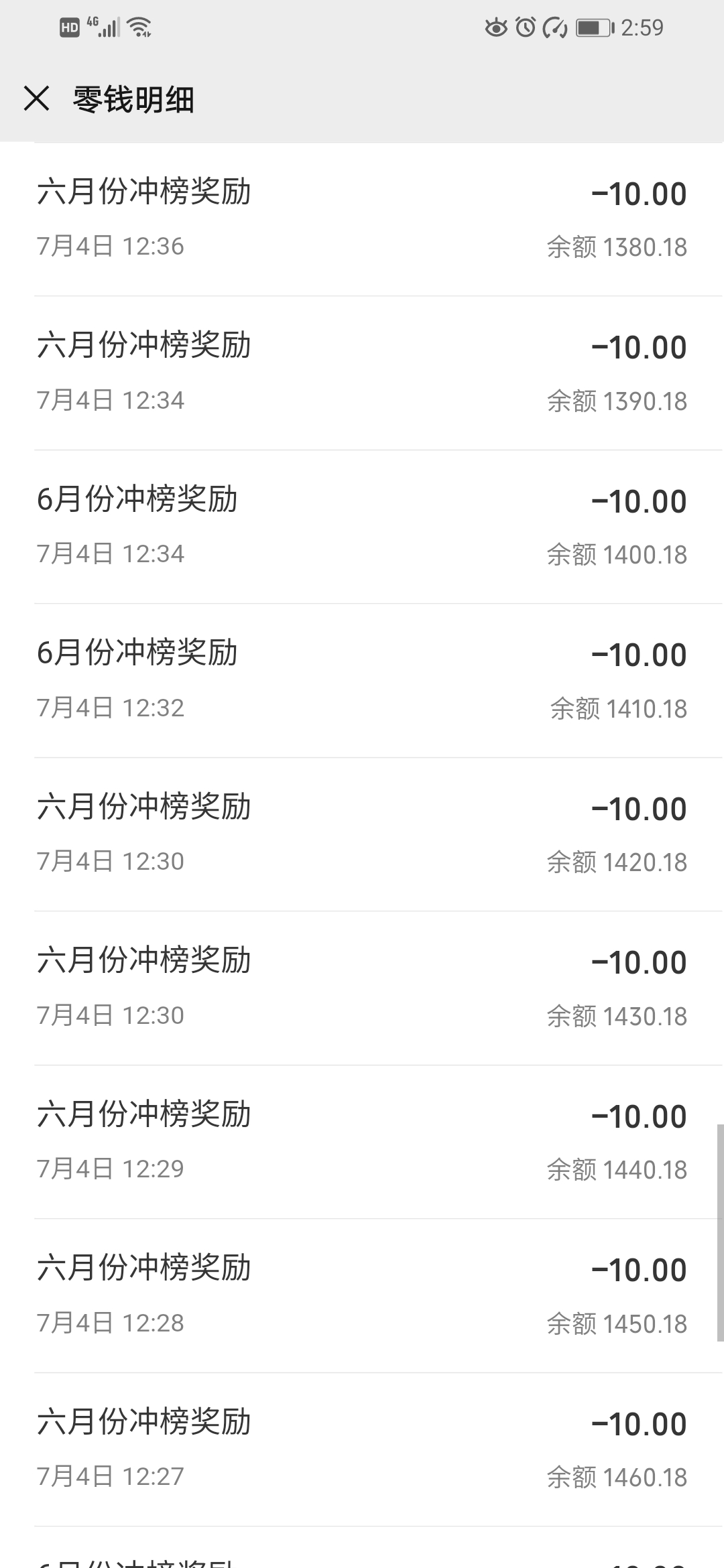Open the transaction with balance 1420.18

tap(362, 834)
